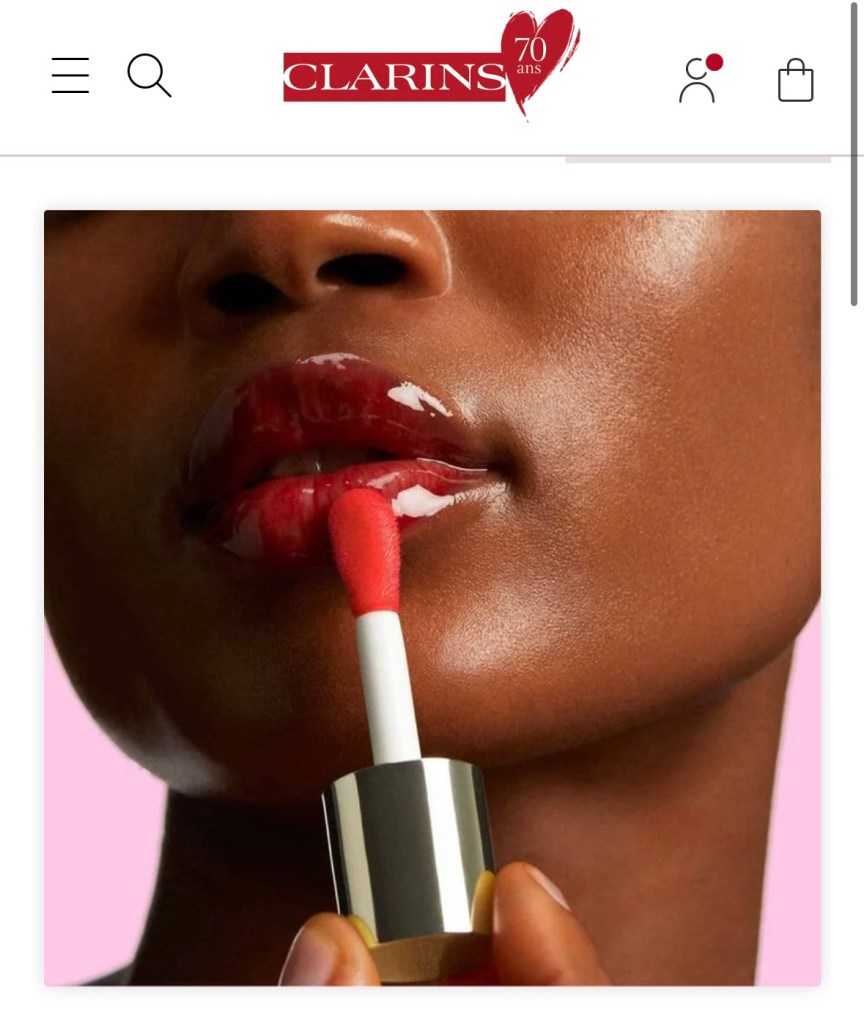Screen dimensions: 864x1023
Task: Open the hamburger navigation menu
Action: [x=70, y=76]
